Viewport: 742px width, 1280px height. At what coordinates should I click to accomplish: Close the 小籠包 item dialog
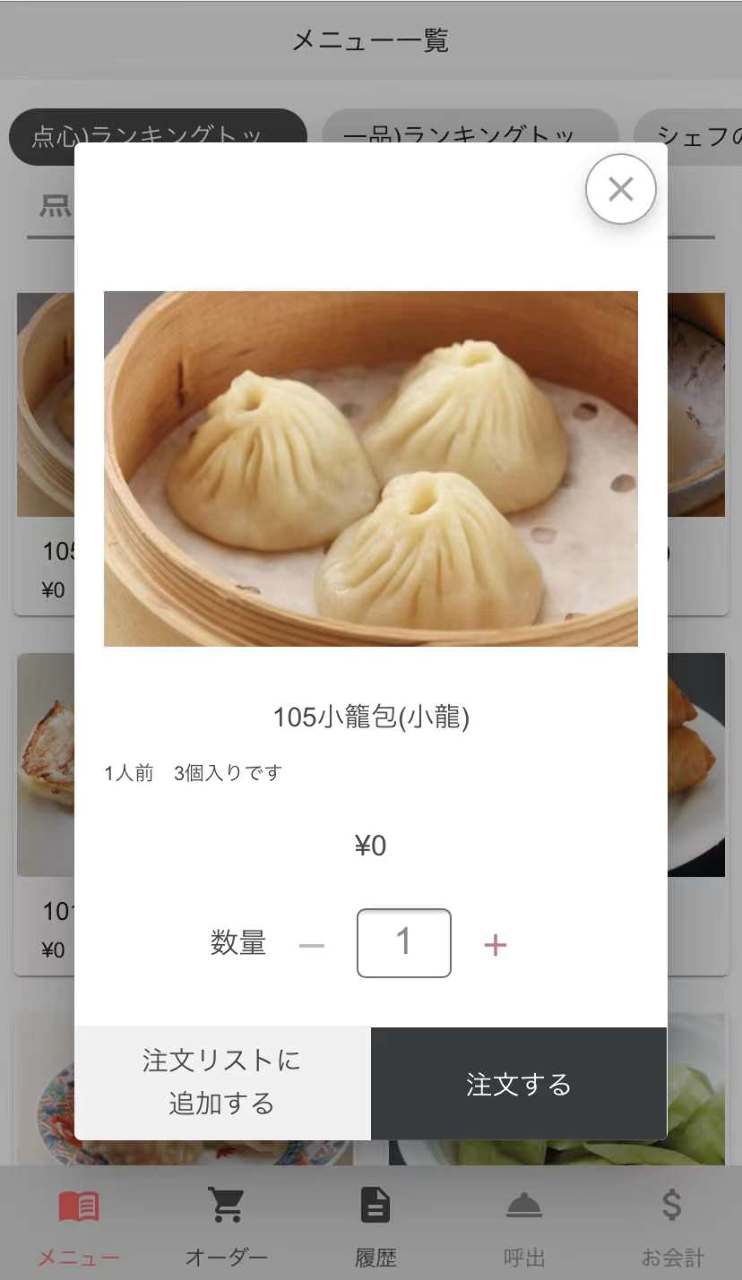[x=621, y=189]
